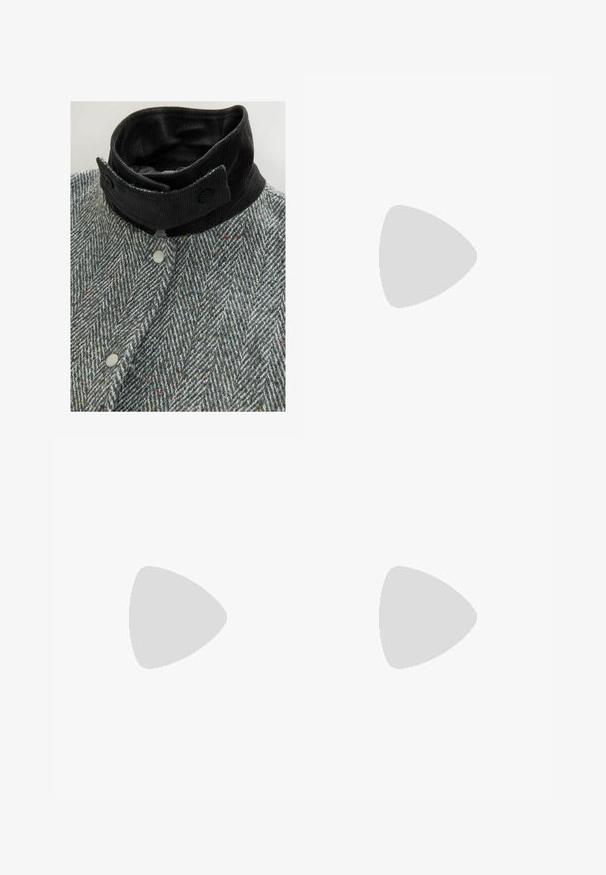Open the herringbone coat collar photo
Screen dimensions: 606x875
pyautogui.click(x=177, y=256)
